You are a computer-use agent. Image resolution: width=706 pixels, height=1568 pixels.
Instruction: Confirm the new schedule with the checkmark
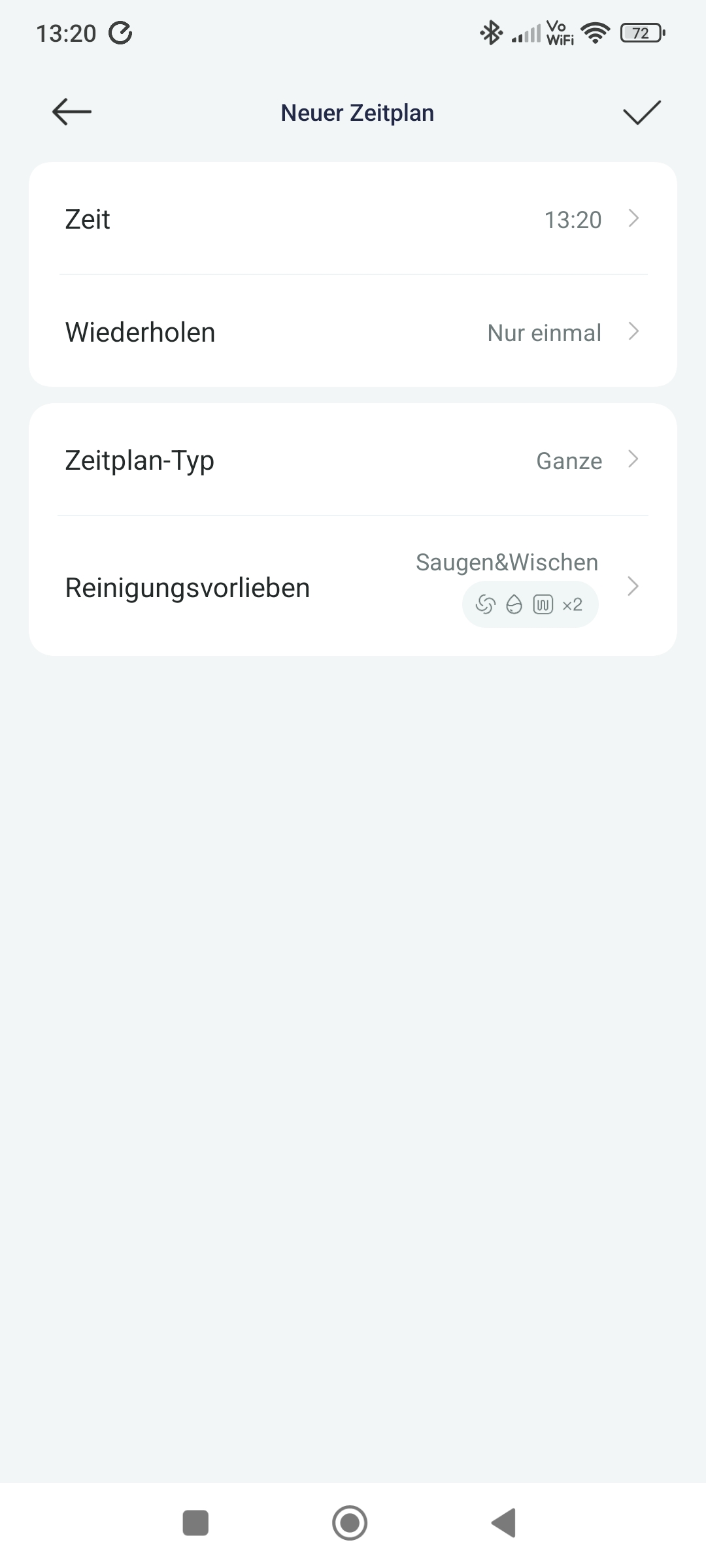[x=642, y=112]
